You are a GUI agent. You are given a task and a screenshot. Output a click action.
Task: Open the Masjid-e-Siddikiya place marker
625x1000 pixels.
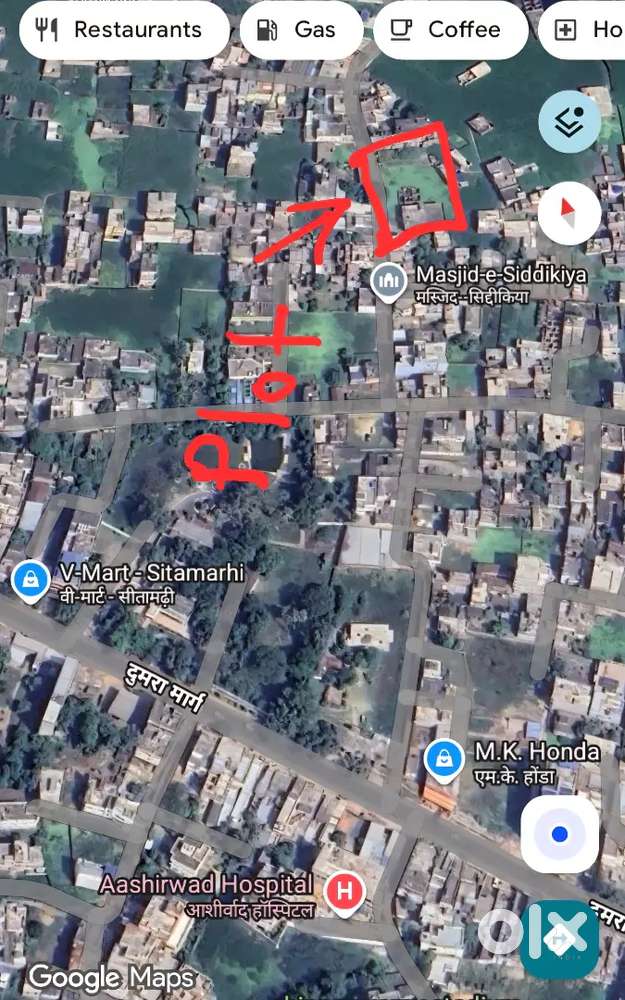(387, 283)
